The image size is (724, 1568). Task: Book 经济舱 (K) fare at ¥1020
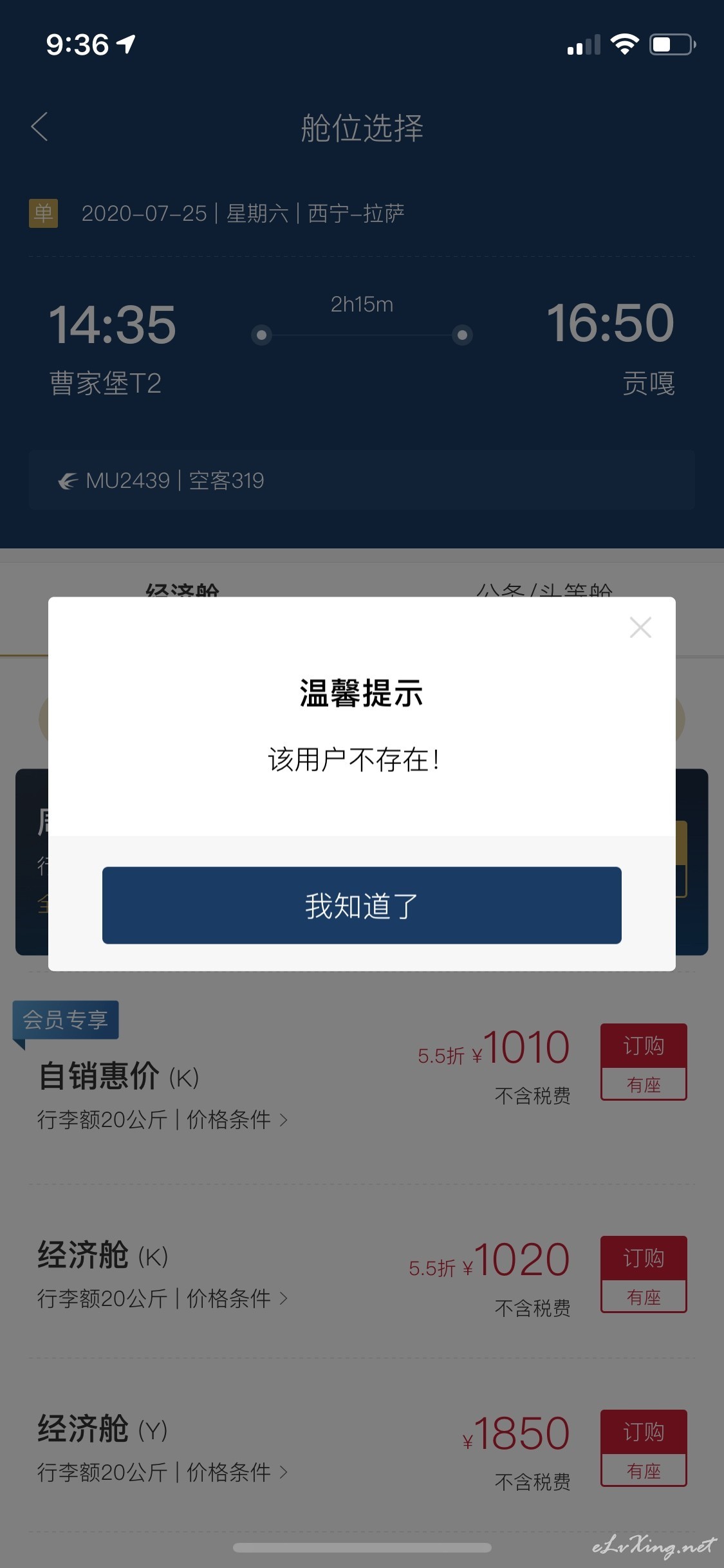click(x=644, y=1274)
